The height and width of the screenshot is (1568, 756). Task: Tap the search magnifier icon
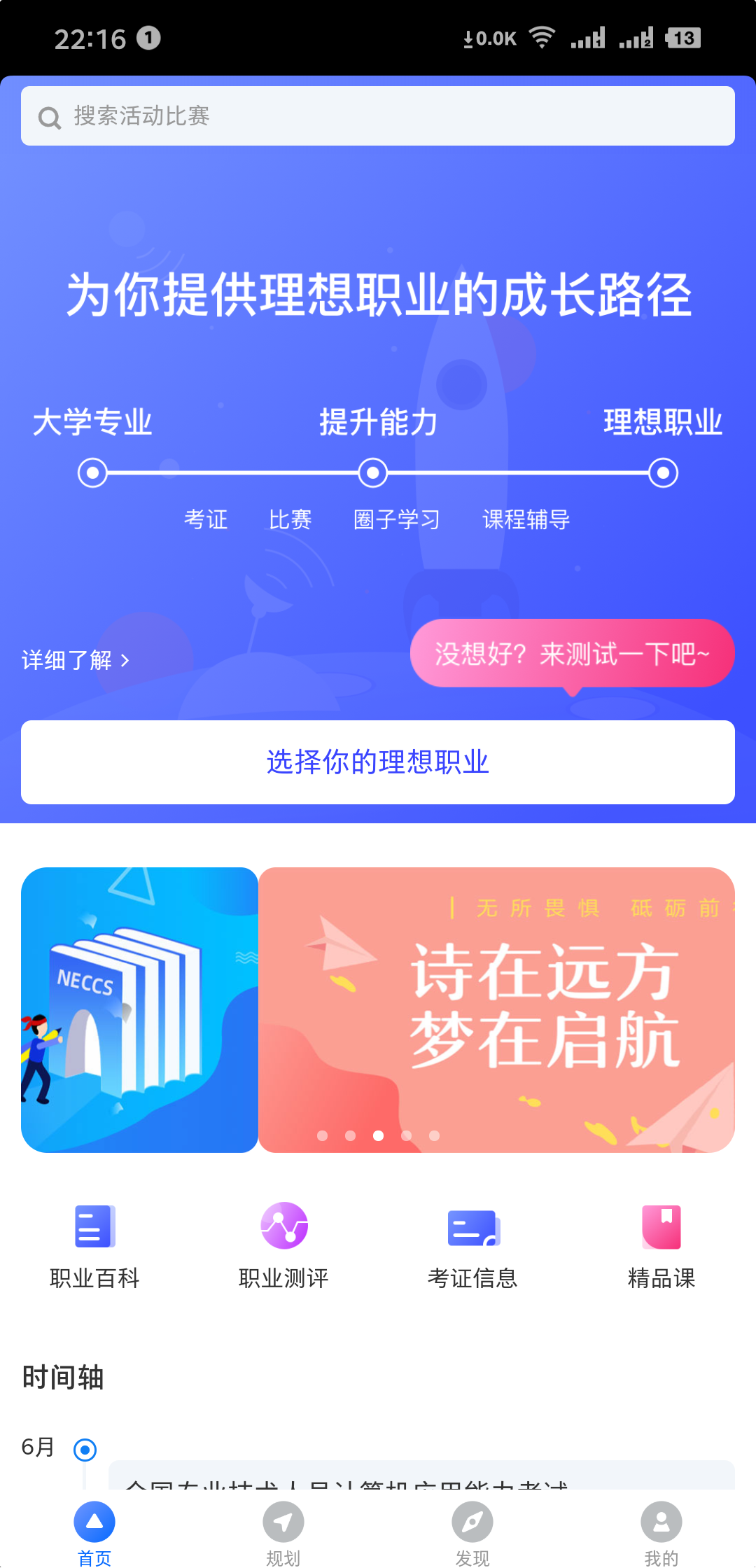[x=49, y=116]
